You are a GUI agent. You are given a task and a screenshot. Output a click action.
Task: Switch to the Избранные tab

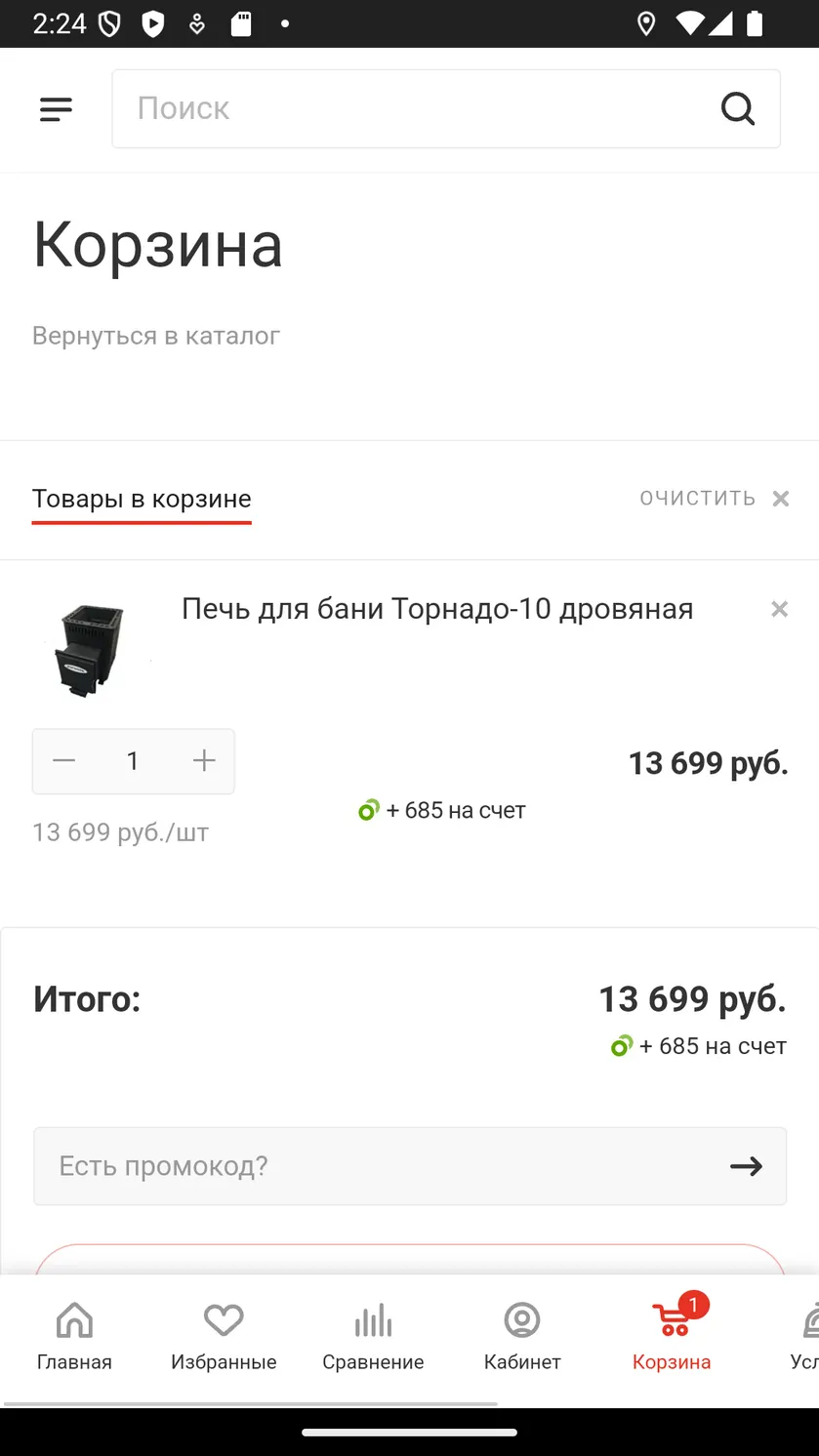pos(224,1337)
